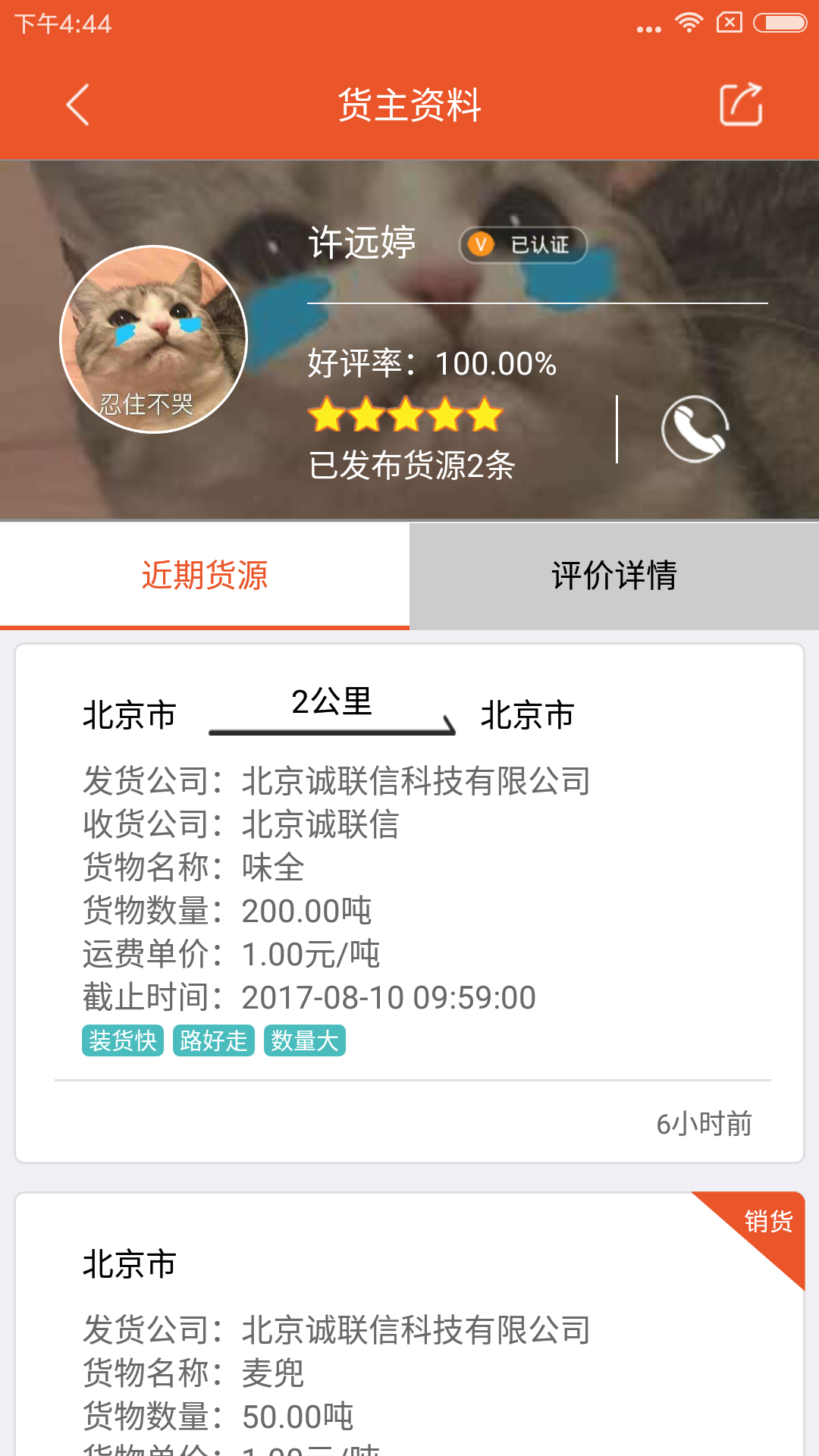Share this cargo owner profile
The height and width of the screenshot is (1456, 819).
click(x=740, y=104)
